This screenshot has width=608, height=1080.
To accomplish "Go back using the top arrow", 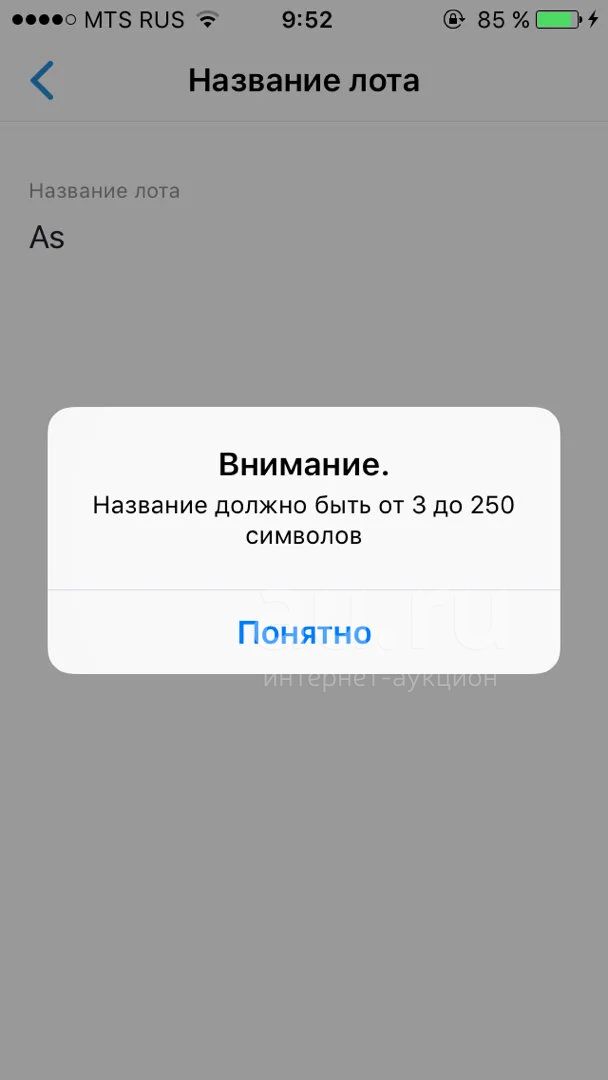I will pyautogui.click(x=42, y=81).
